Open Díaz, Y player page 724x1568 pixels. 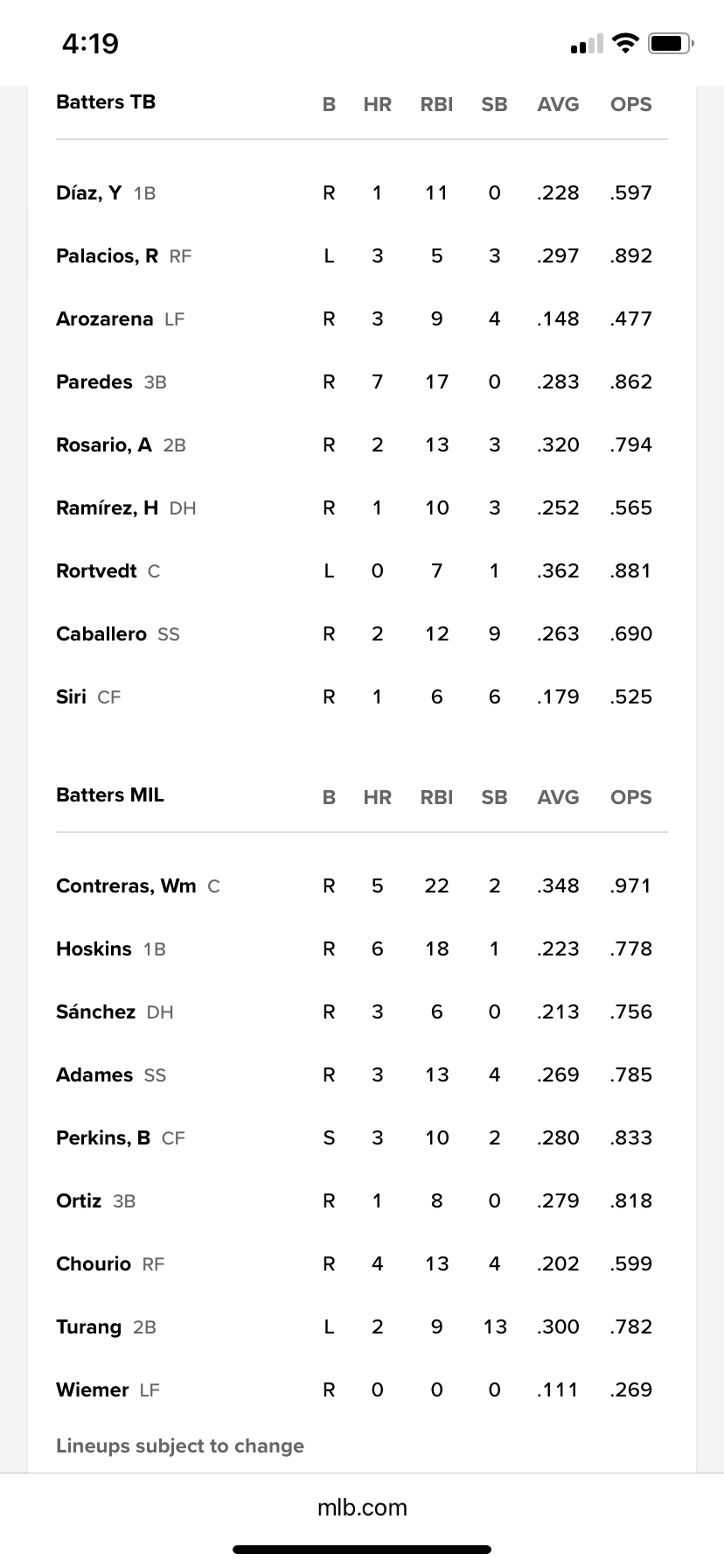[x=88, y=193]
